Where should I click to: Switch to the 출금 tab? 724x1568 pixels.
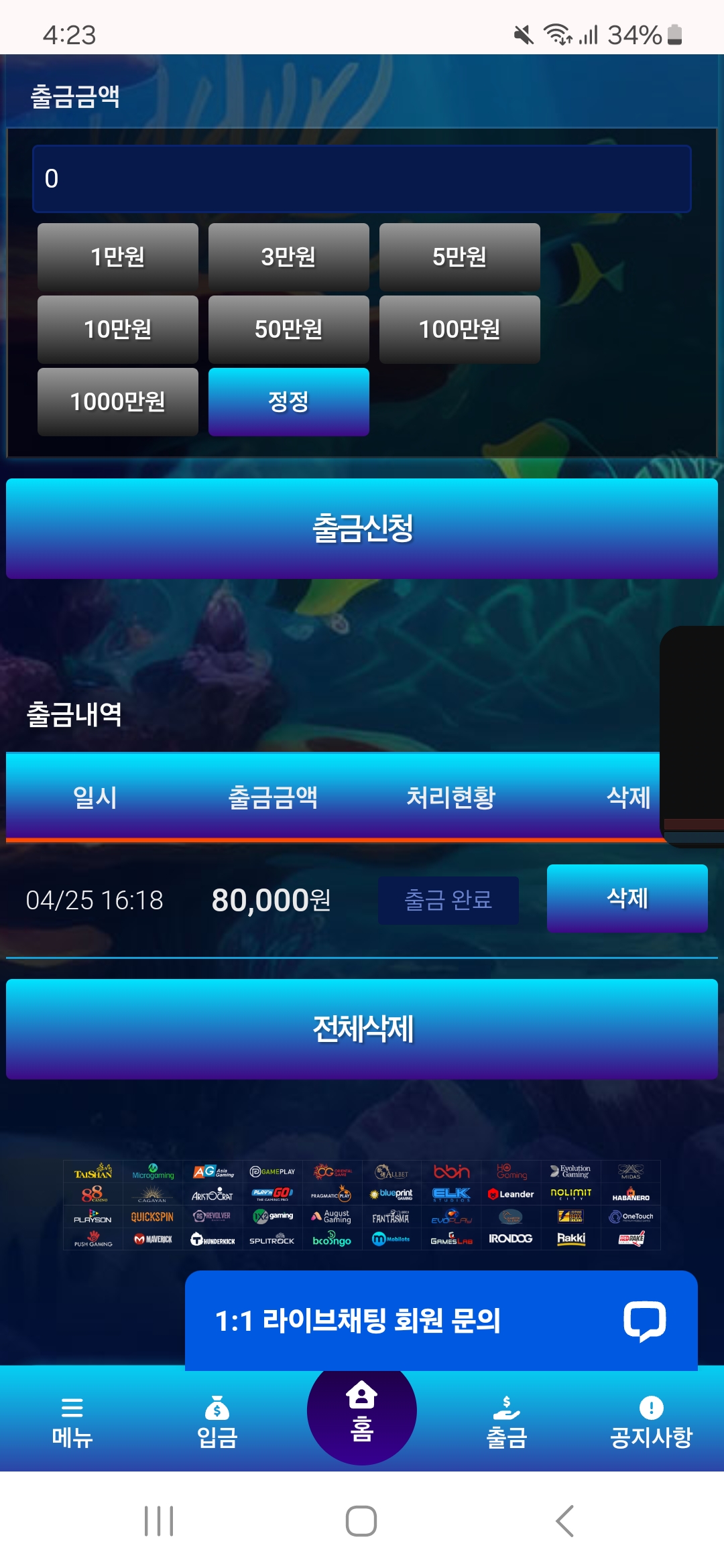507,1423
